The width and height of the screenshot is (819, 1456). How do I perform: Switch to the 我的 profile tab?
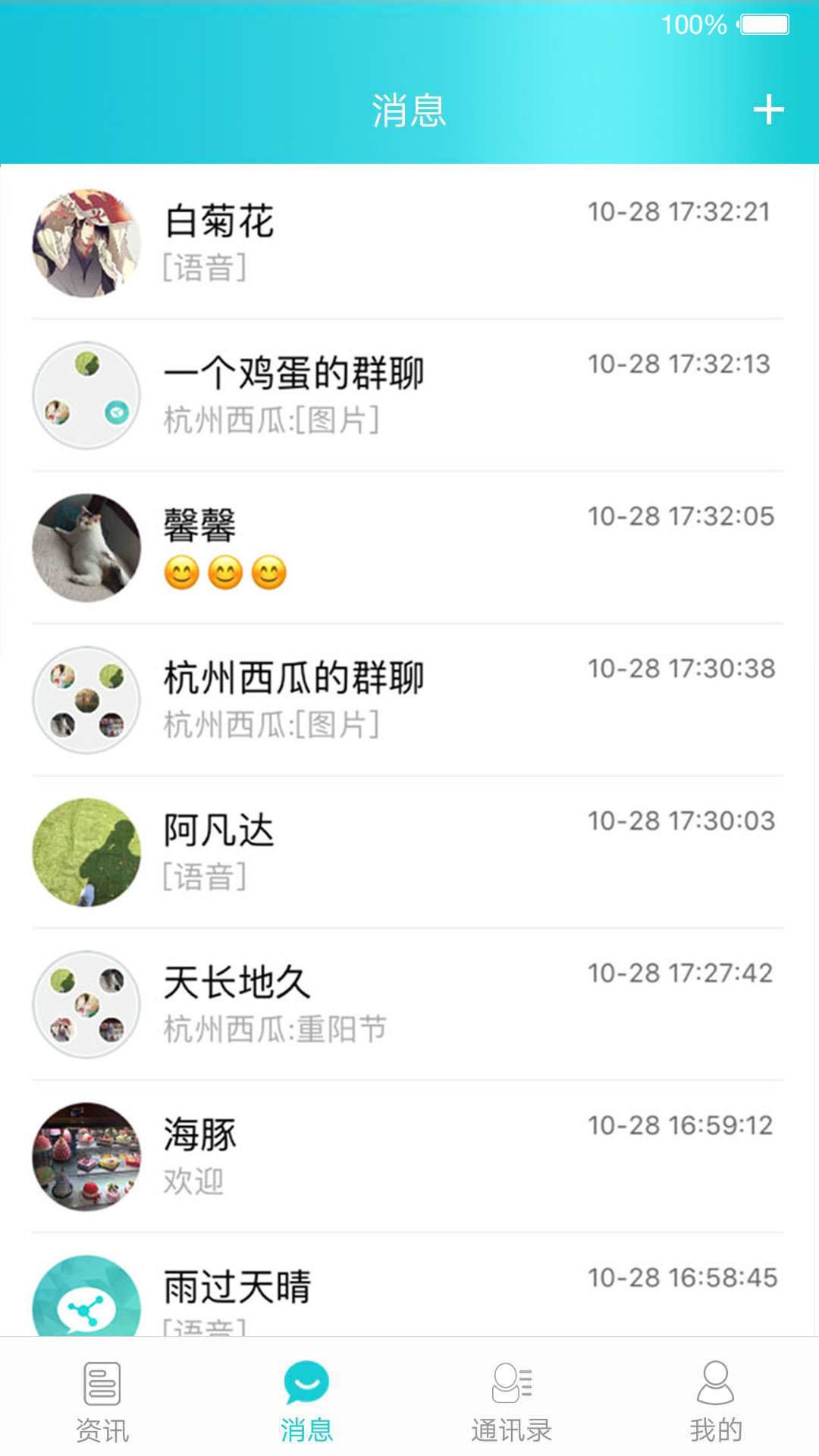pos(716,1400)
